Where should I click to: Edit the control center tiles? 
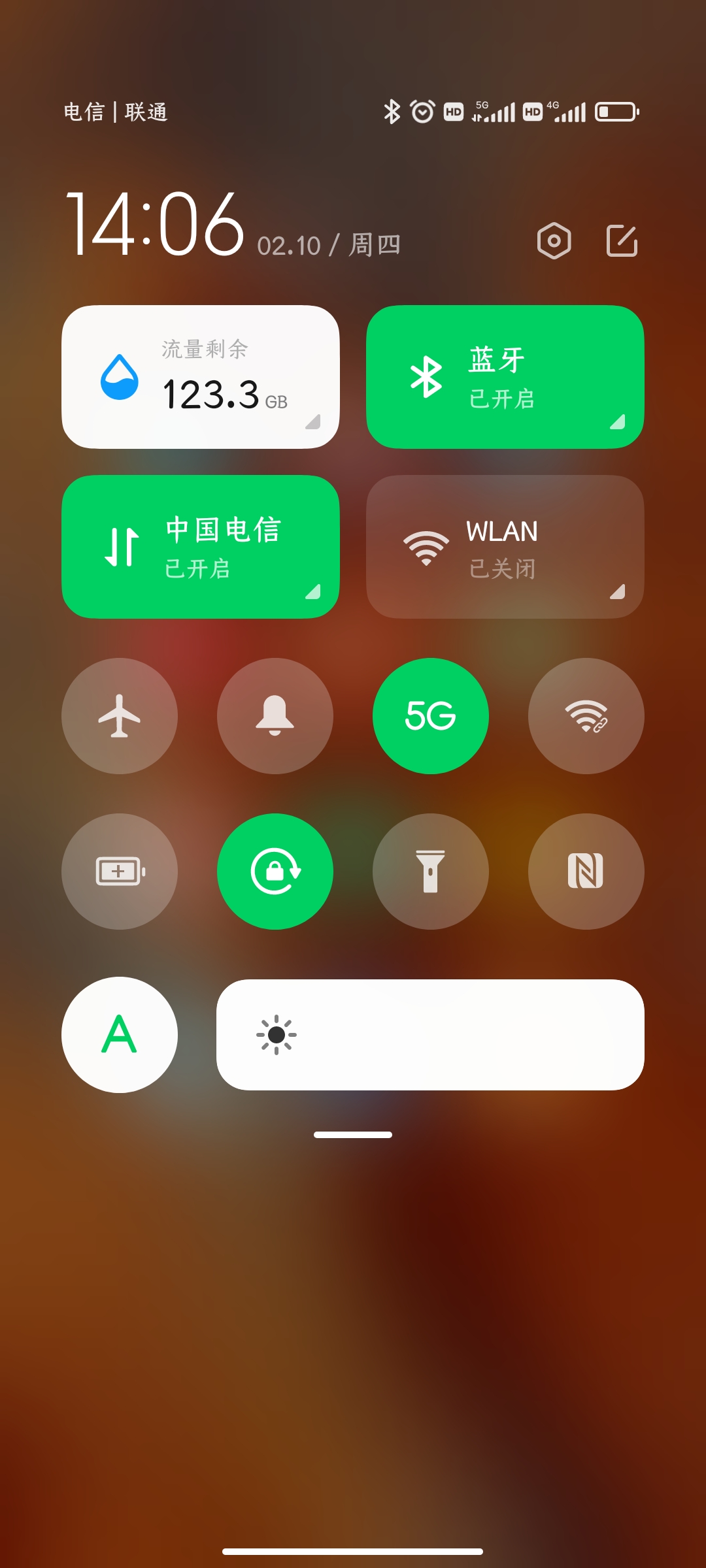[622, 241]
